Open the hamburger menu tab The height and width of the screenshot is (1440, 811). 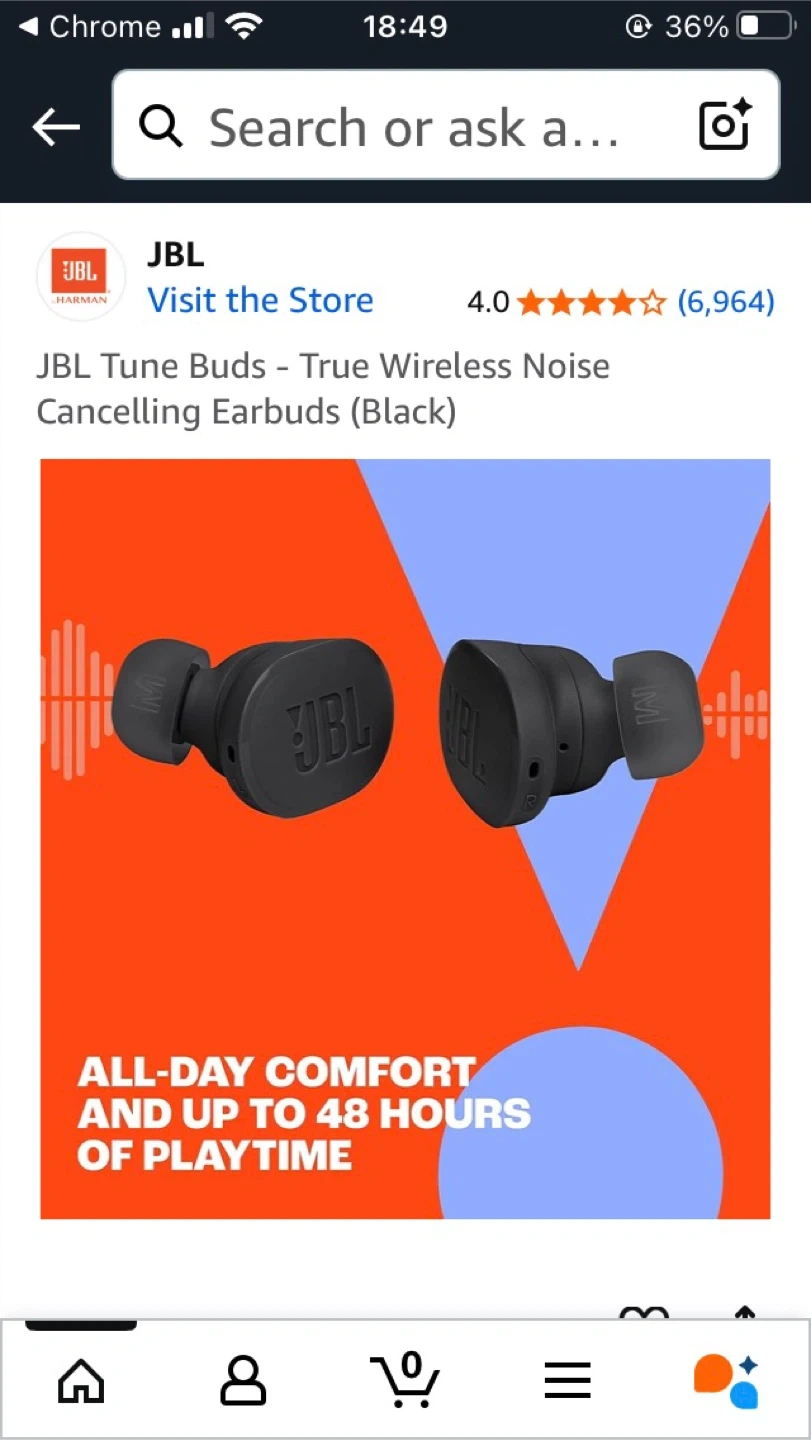567,1382
